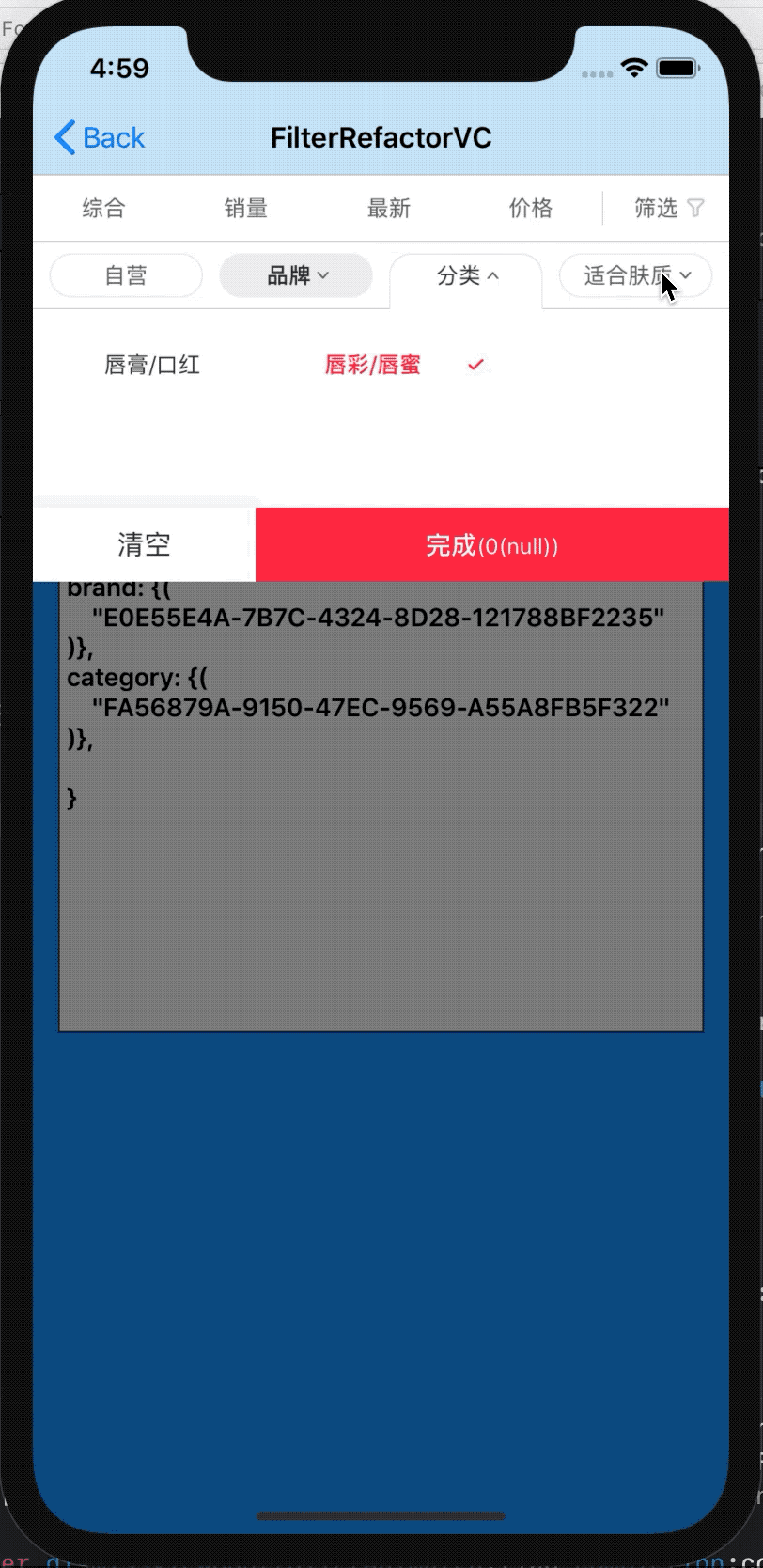The image size is (763, 1568).
Task: Clear selections with 清空
Action: click(144, 544)
